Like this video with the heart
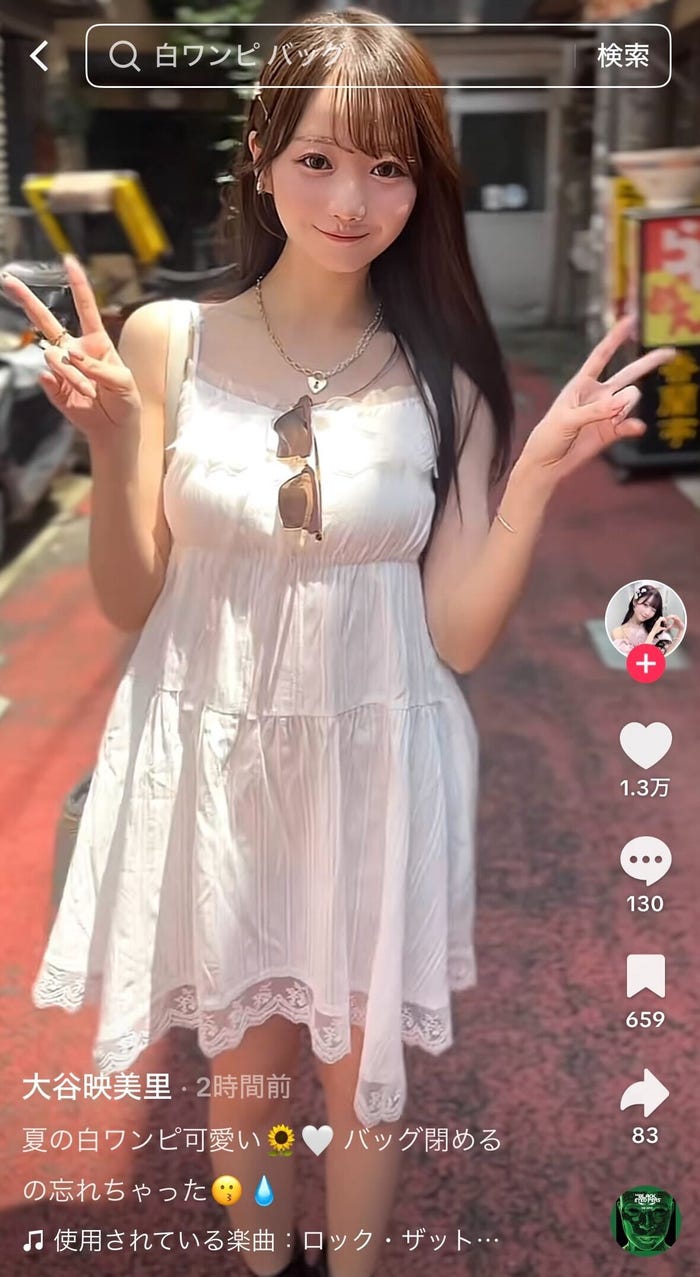 [x=645, y=745]
